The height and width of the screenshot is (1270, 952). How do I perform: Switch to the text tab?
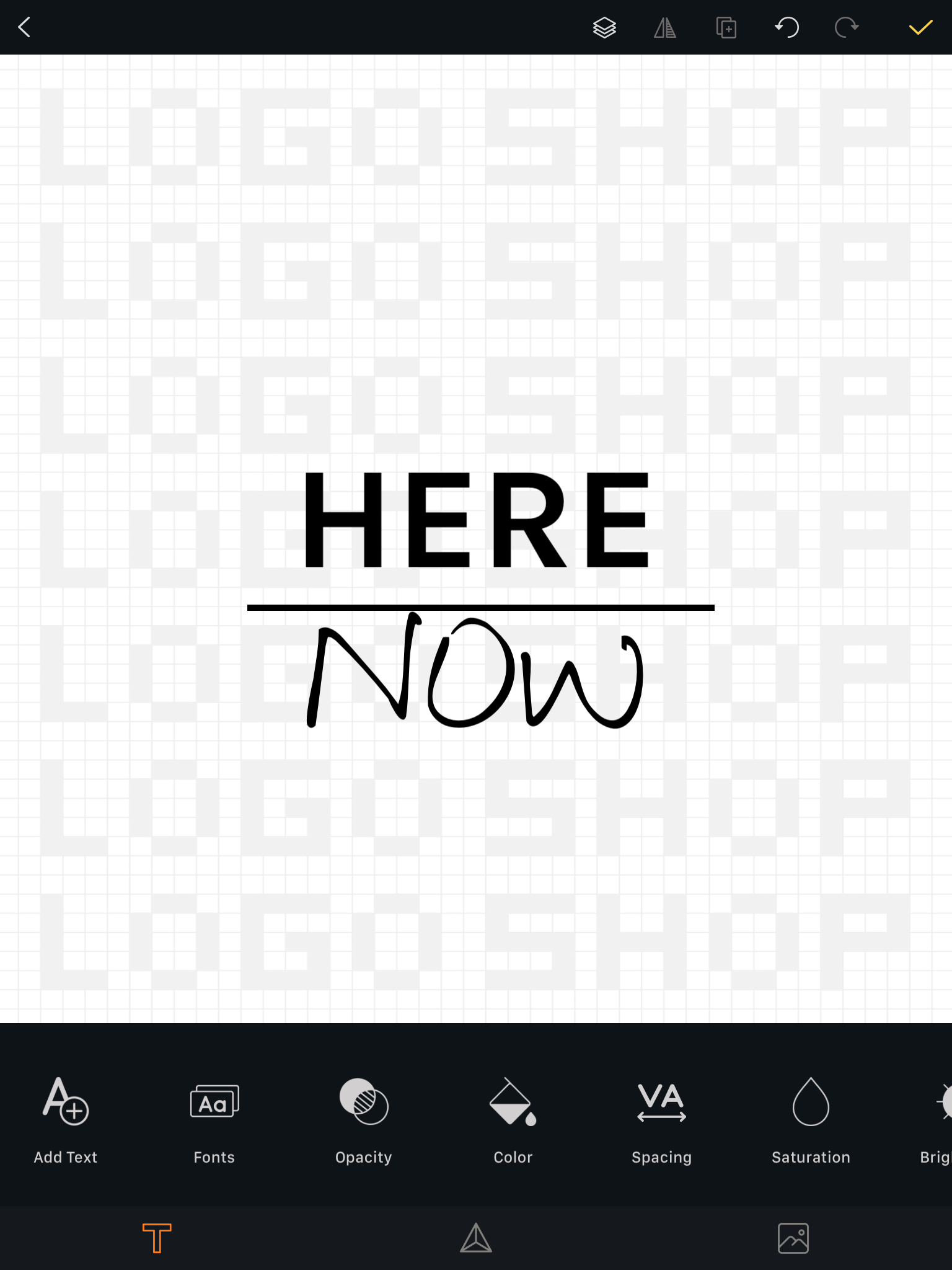coord(157,1238)
